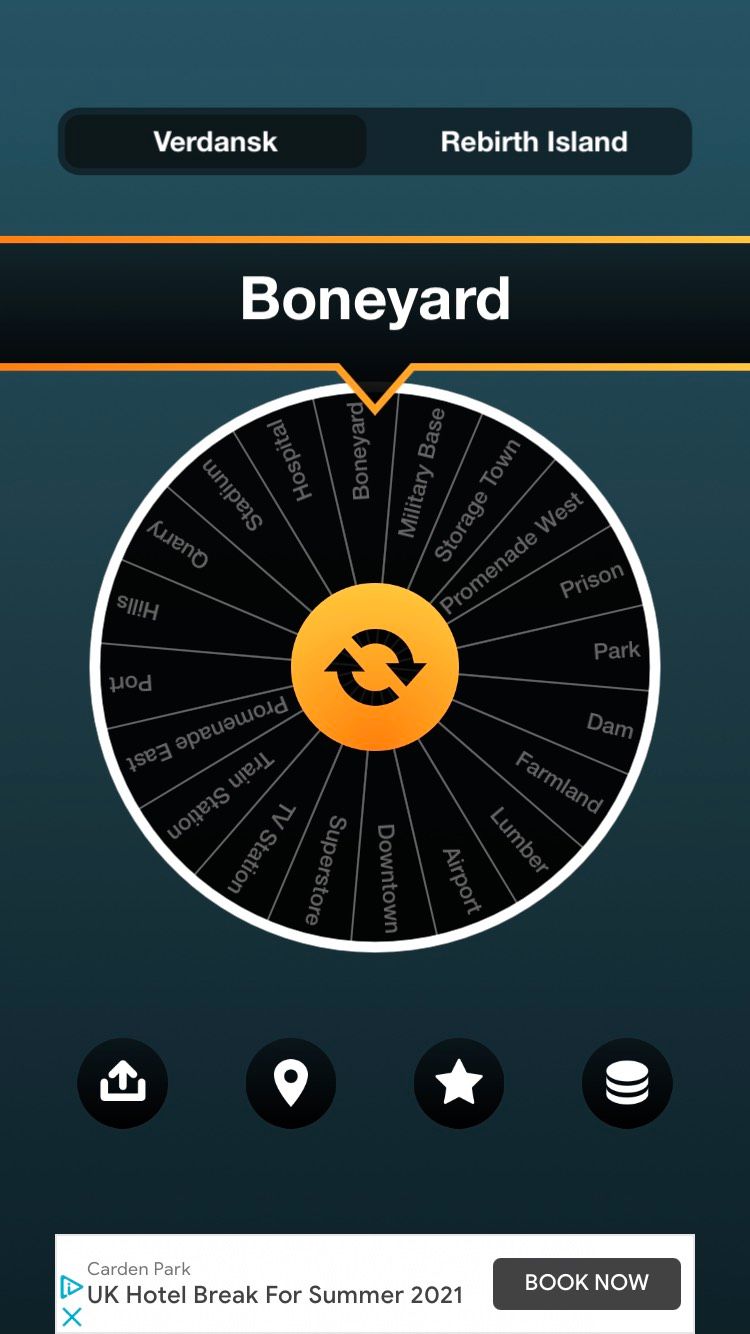
Task: Switch to the Rebirth Island map
Action: [x=534, y=141]
